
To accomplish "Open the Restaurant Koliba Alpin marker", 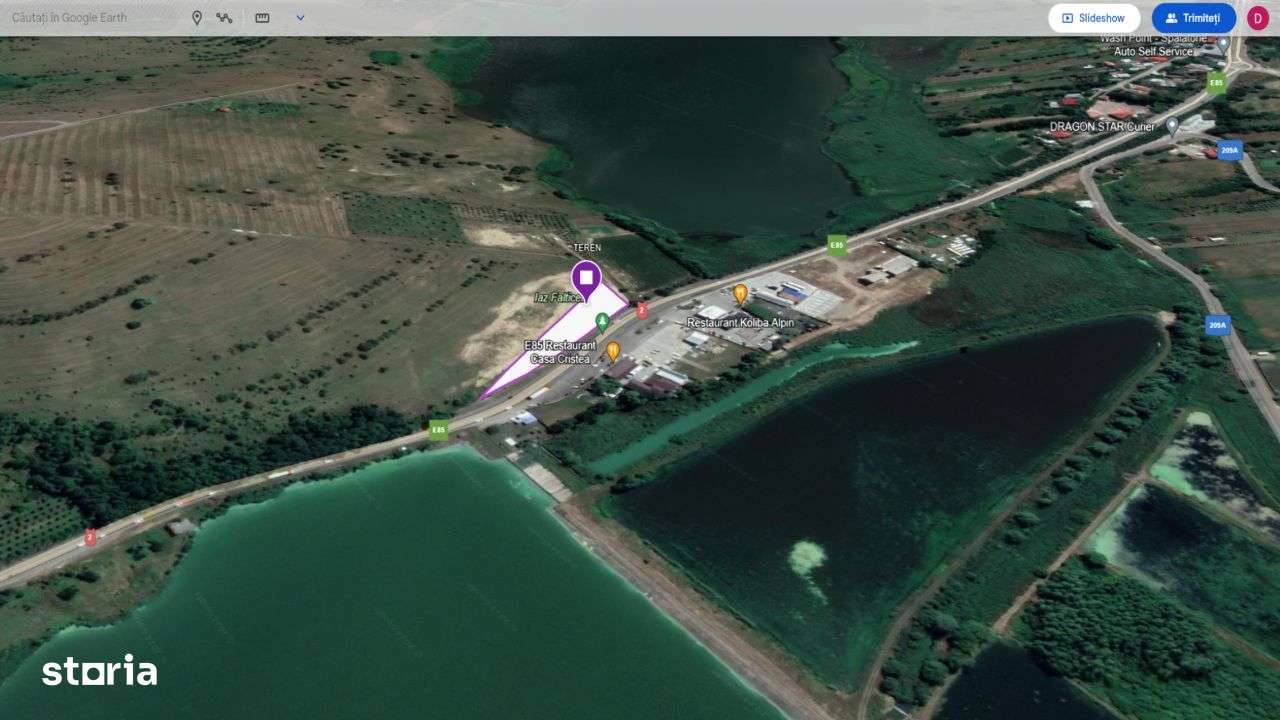I will (x=740, y=294).
